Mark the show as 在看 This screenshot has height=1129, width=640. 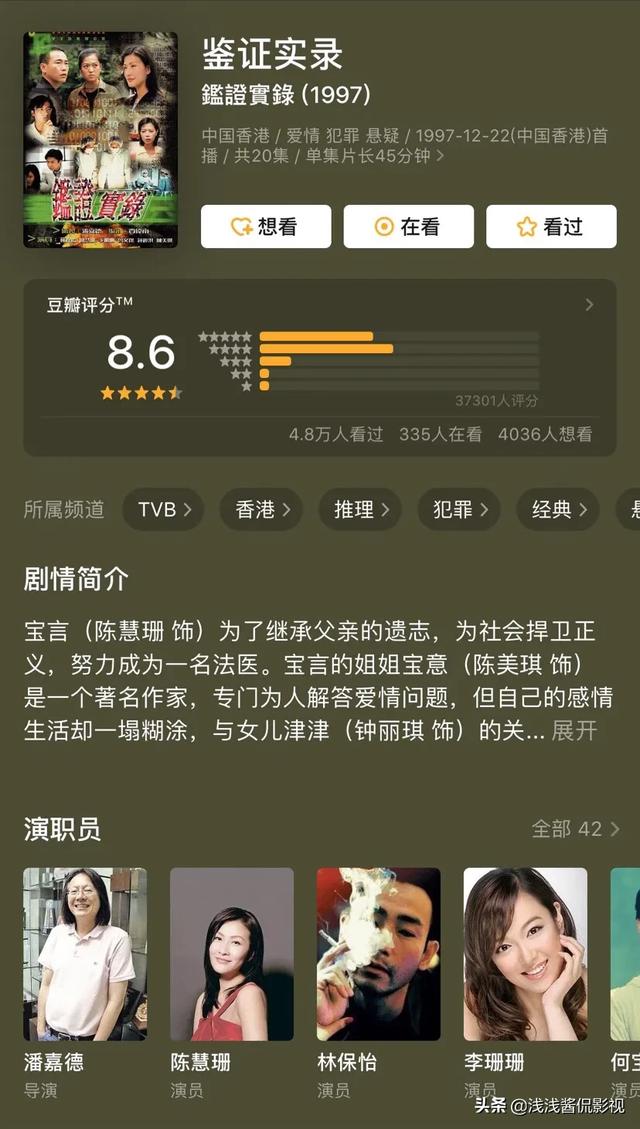click(x=408, y=227)
